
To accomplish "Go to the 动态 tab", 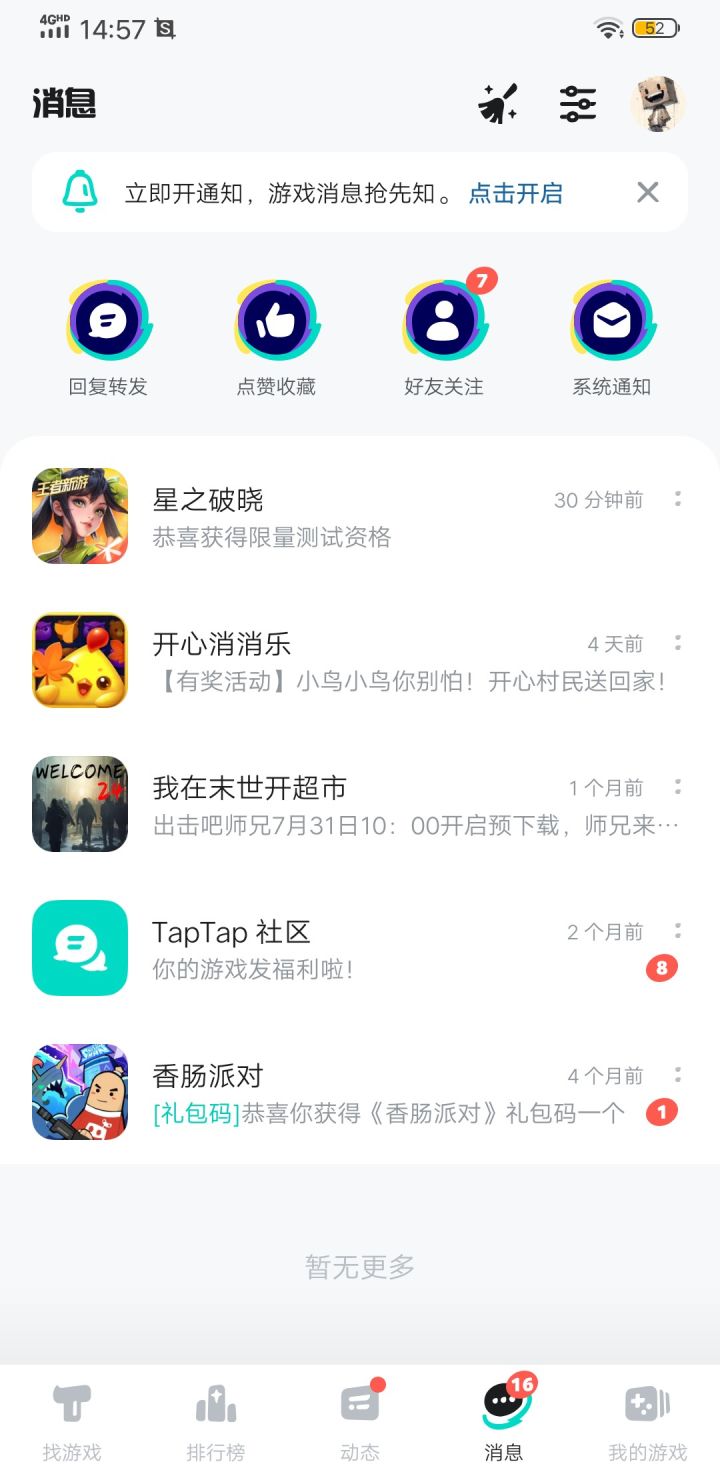I will [x=360, y=1420].
